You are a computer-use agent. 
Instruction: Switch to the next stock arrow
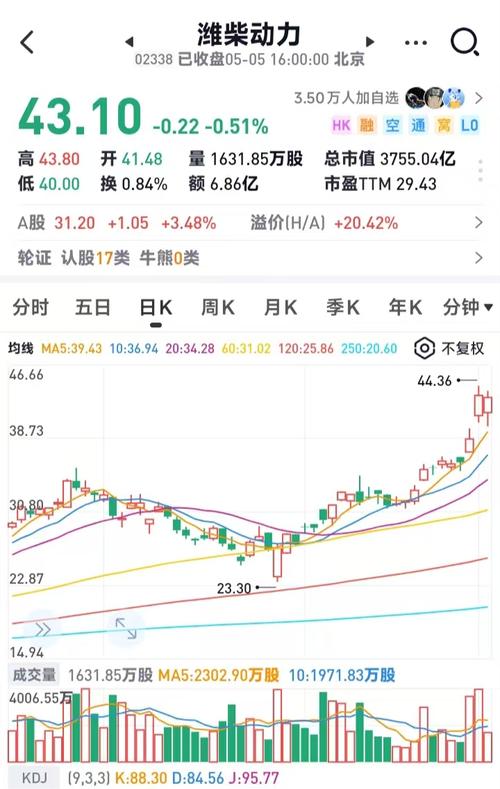coord(370,42)
